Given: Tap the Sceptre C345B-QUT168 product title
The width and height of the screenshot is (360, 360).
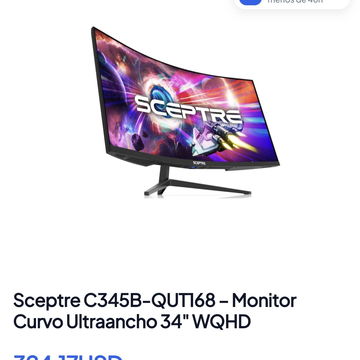Looking at the screenshot, I should pos(155,311).
